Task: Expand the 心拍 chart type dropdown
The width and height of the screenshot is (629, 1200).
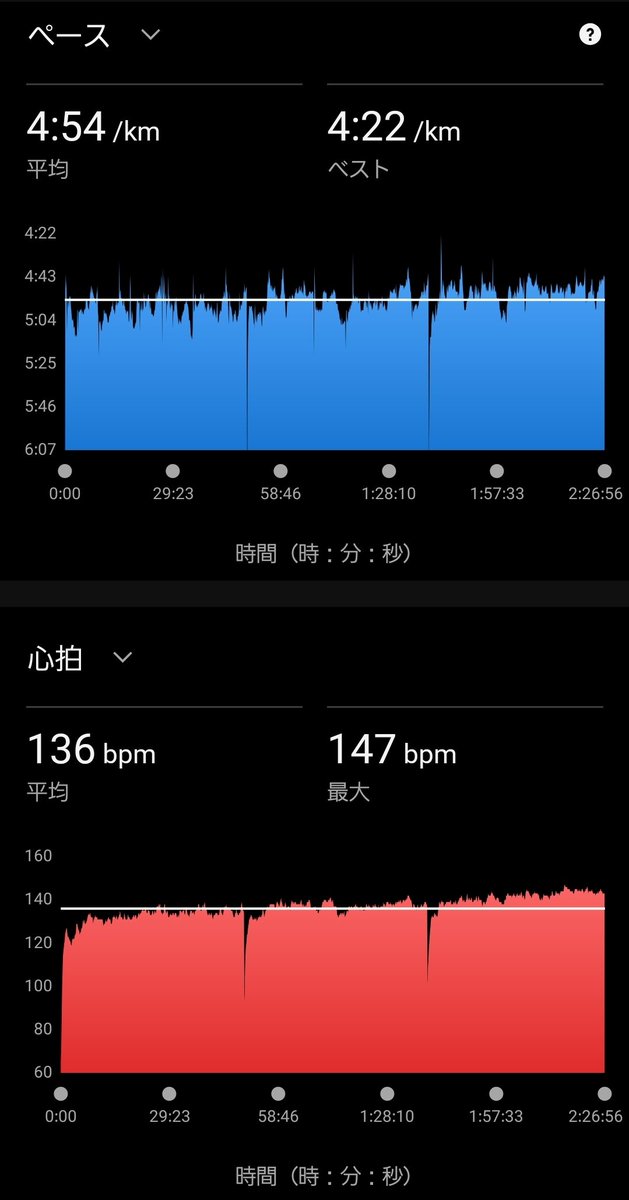Action: pos(122,658)
